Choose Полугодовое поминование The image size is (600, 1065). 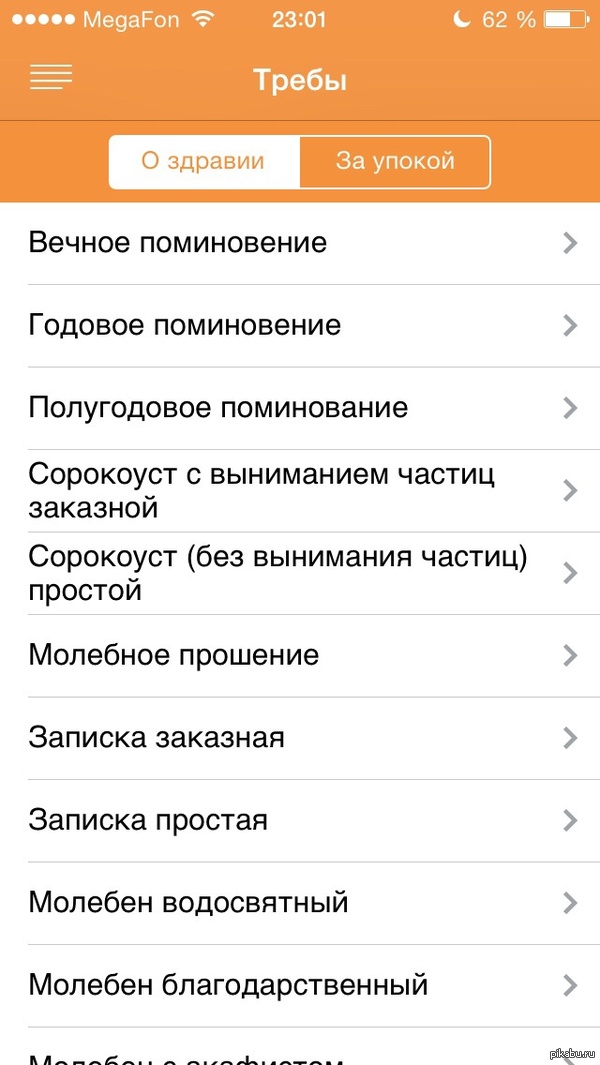click(x=300, y=408)
